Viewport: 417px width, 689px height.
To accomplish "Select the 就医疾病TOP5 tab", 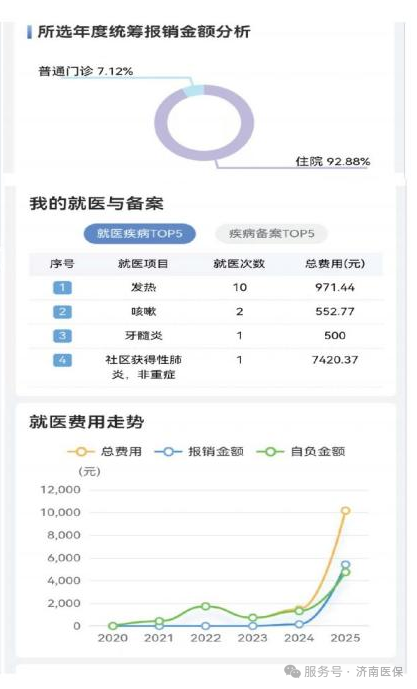I will point(139,233).
